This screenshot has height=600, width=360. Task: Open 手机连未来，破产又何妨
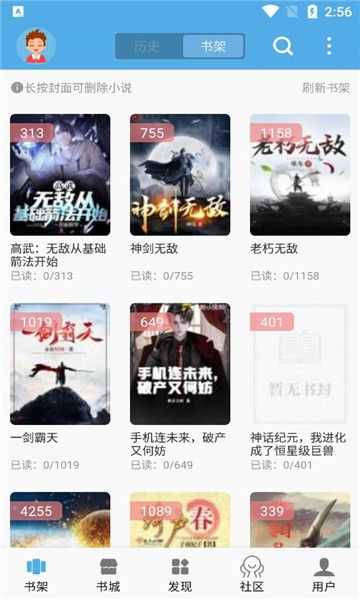point(180,364)
